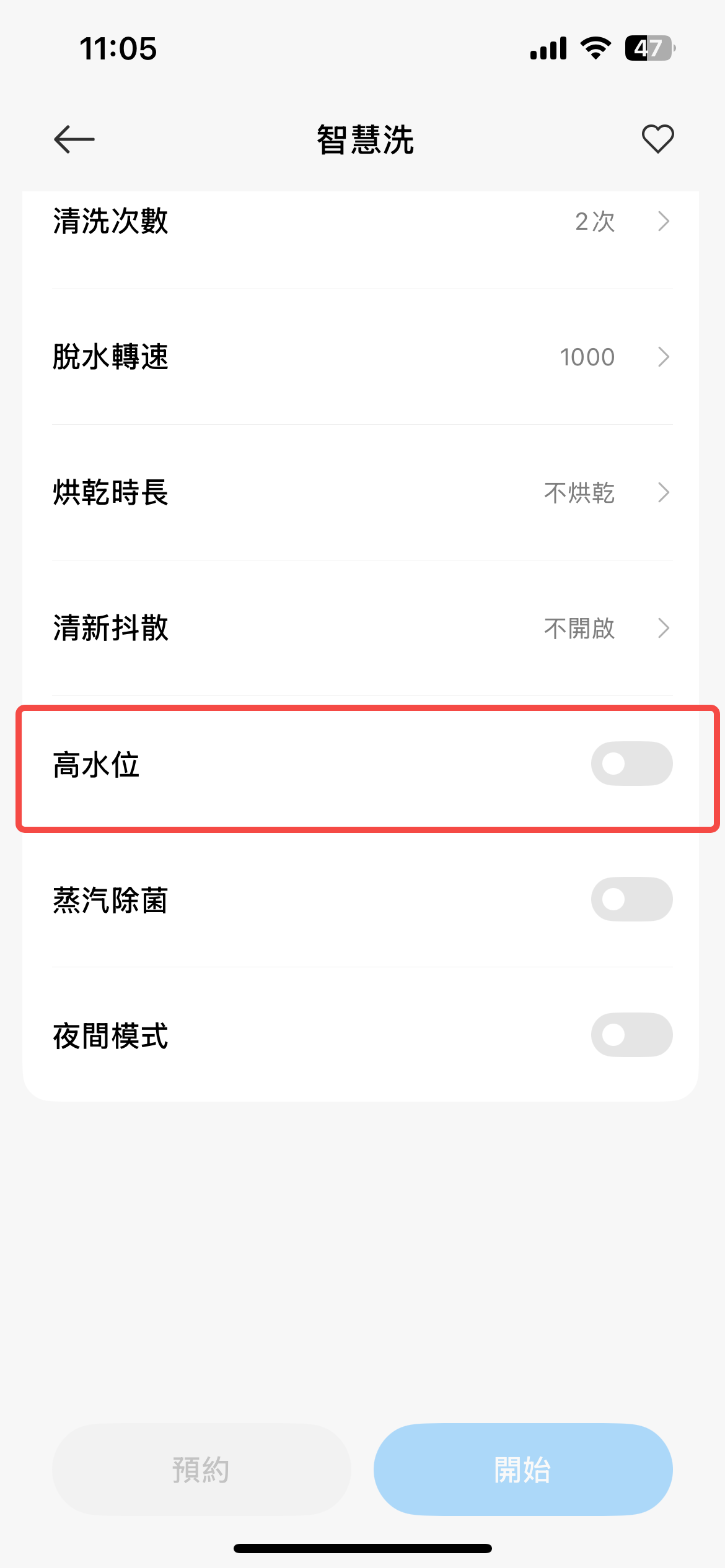Enable the 高水位 switch
This screenshot has height=1568, width=725.
(631, 764)
